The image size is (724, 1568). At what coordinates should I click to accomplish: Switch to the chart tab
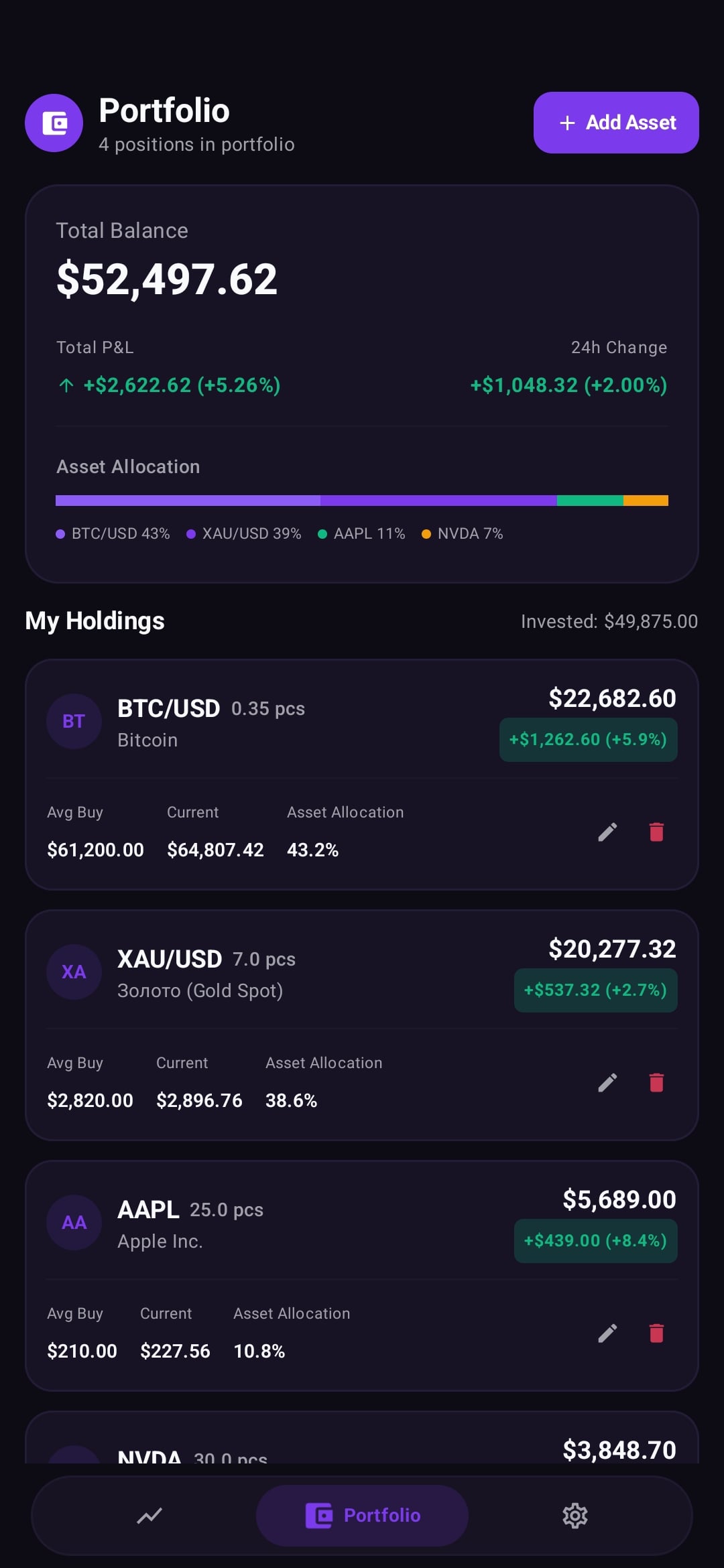tap(149, 1516)
